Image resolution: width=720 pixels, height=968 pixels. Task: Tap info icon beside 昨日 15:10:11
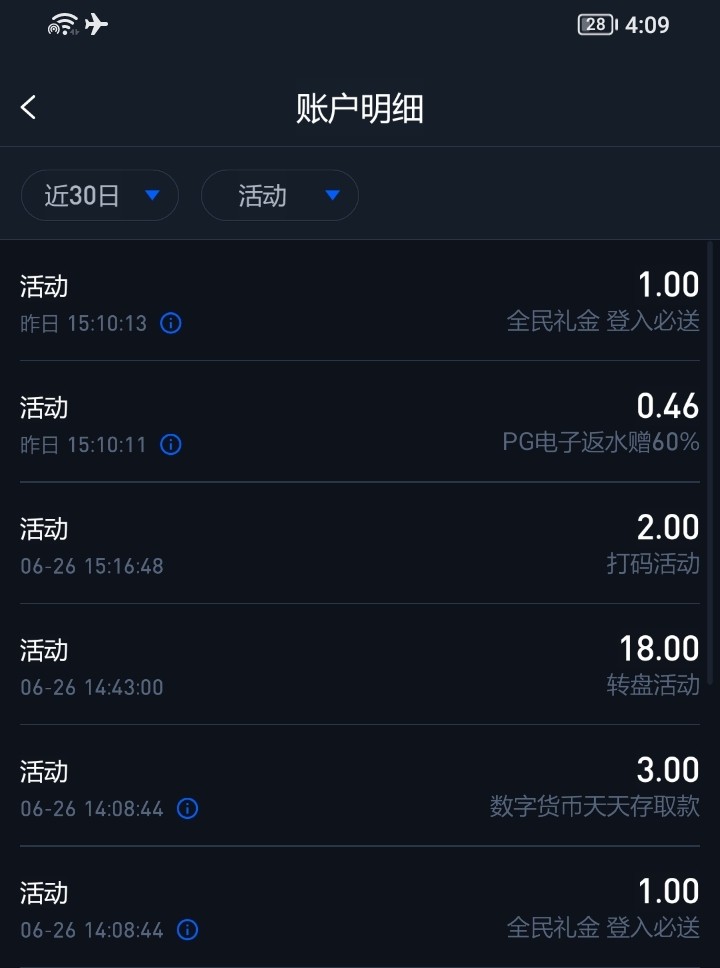pos(171,444)
